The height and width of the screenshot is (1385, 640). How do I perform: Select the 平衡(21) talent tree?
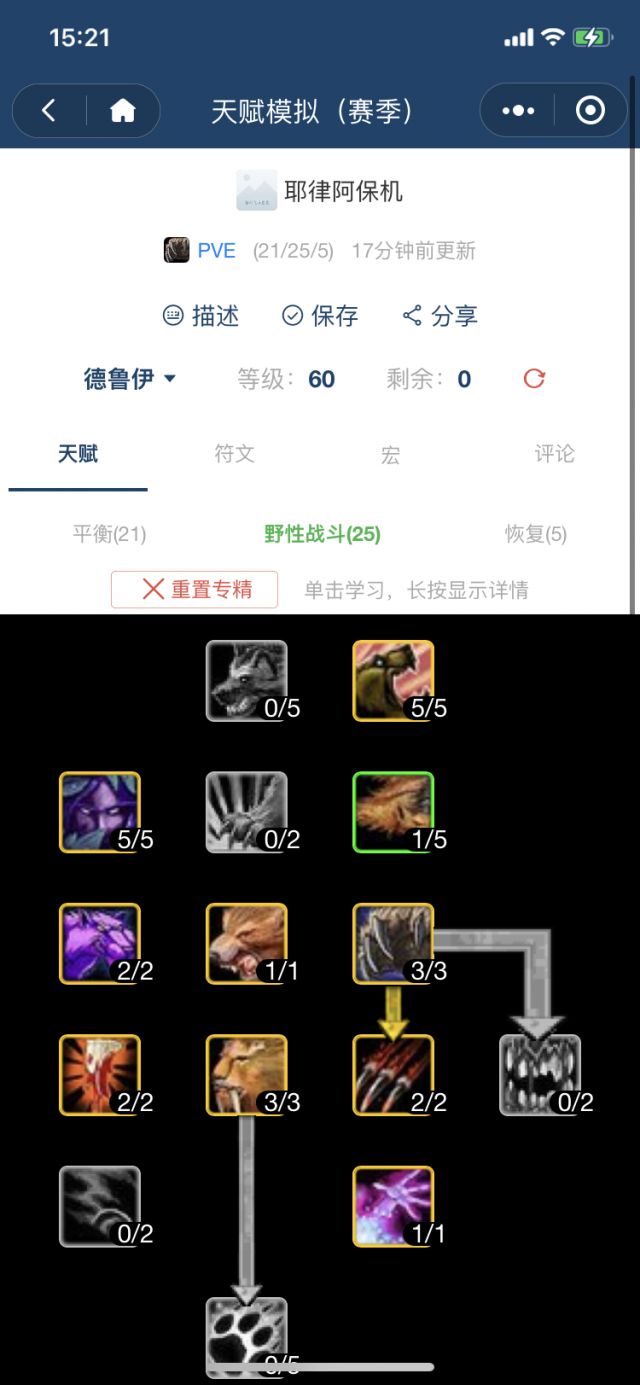[x=109, y=534]
